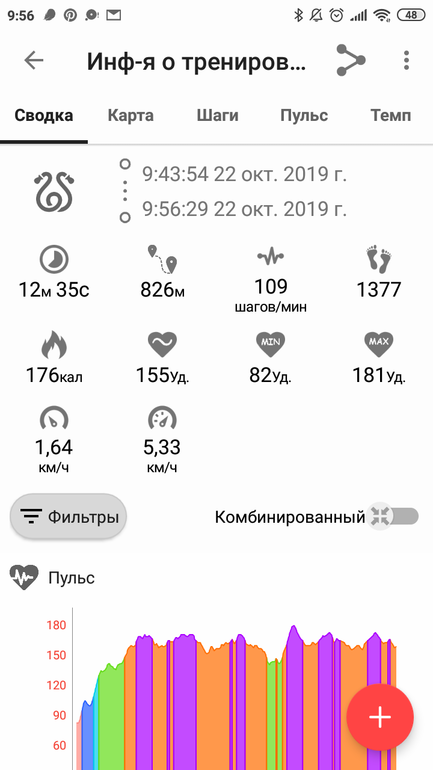Go back using the arrow icon
The height and width of the screenshot is (770, 433).
(34, 60)
